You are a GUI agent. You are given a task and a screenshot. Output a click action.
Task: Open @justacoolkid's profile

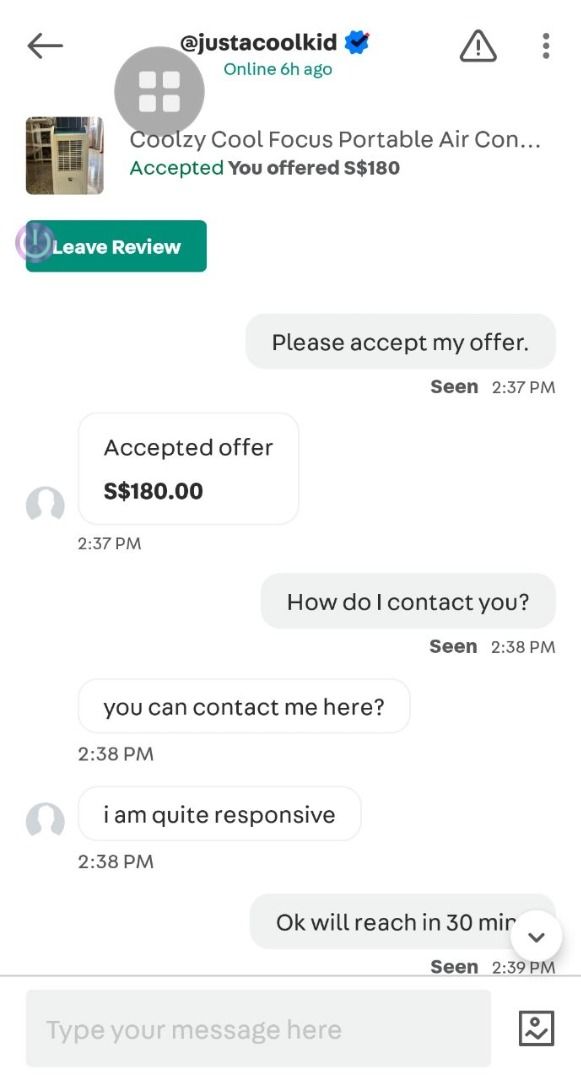point(259,43)
